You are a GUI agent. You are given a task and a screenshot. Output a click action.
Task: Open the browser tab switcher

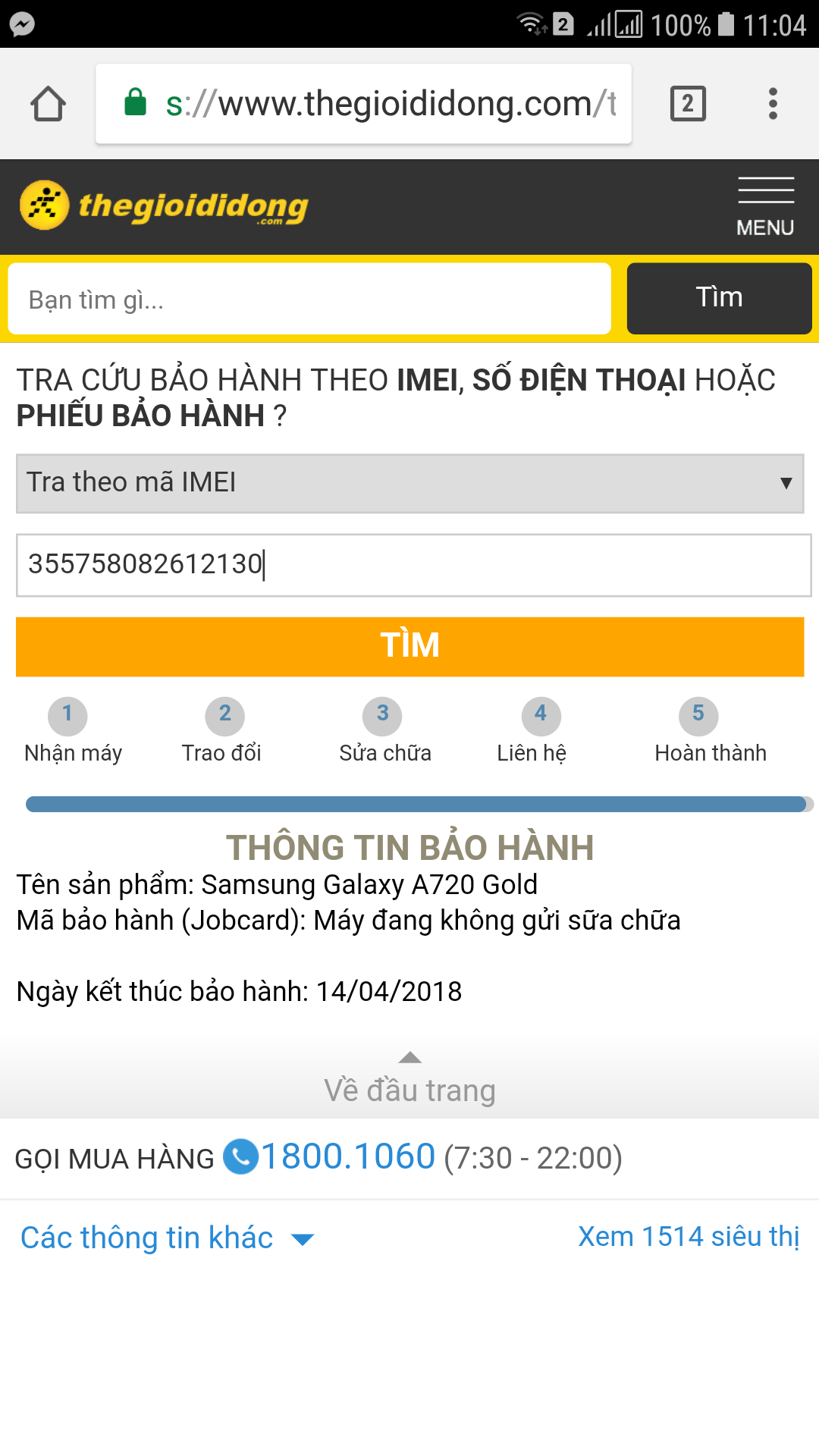point(688,104)
